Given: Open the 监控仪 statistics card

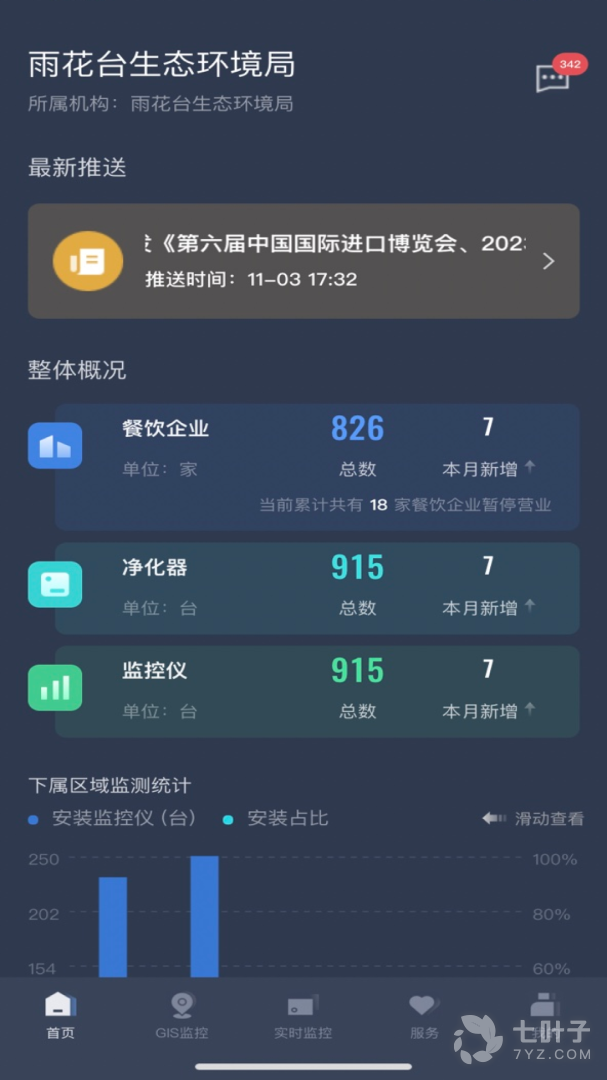Looking at the screenshot, I should coord(316,691).
